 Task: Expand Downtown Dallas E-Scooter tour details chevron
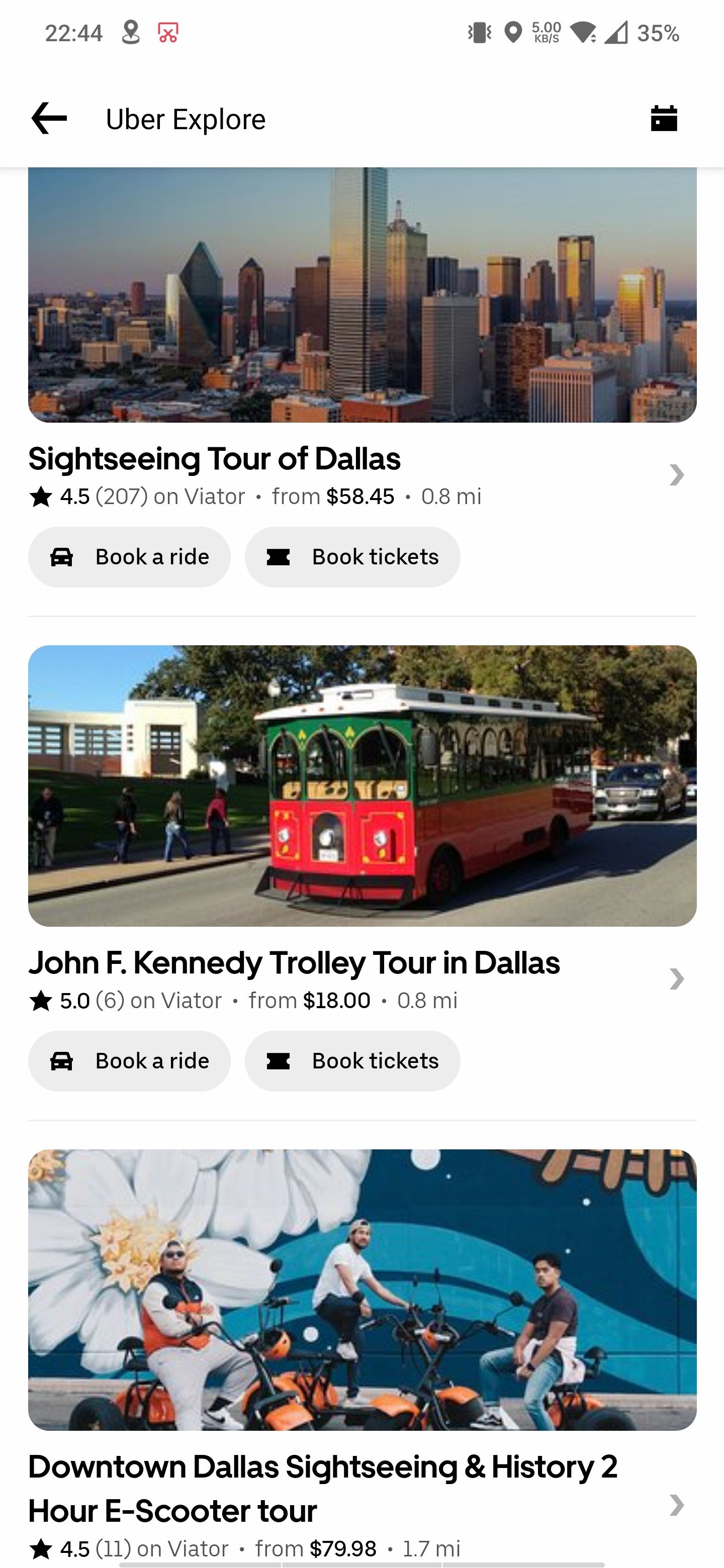[x=676, y=1505]
